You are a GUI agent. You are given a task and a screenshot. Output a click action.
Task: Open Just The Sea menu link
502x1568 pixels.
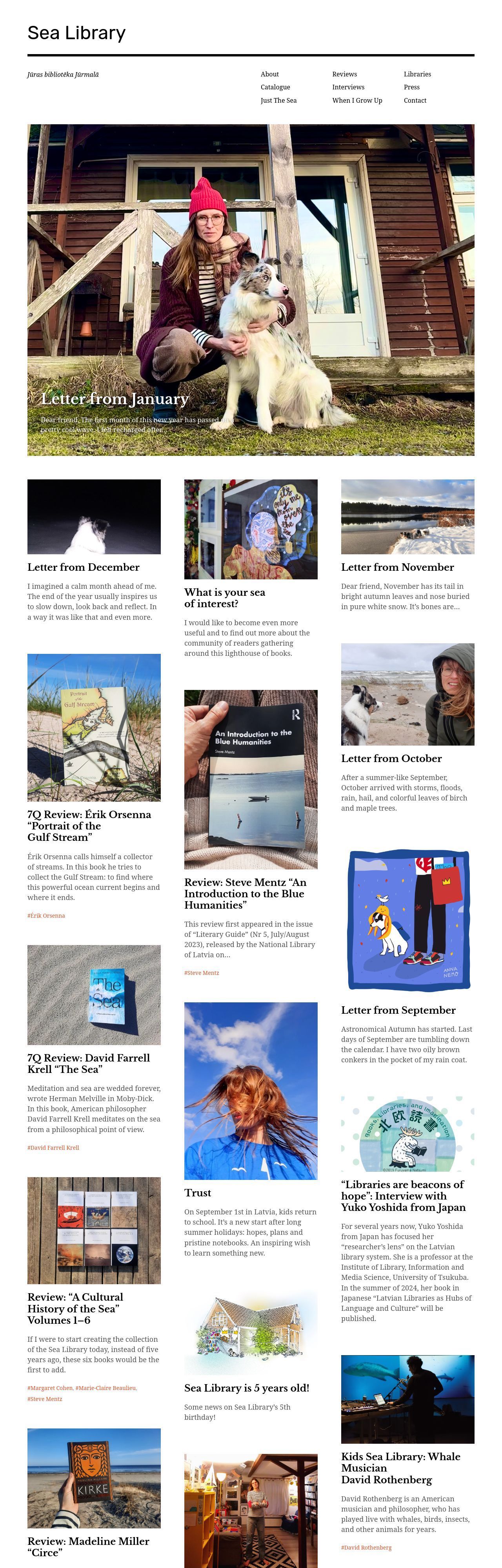tap(278, 100)
